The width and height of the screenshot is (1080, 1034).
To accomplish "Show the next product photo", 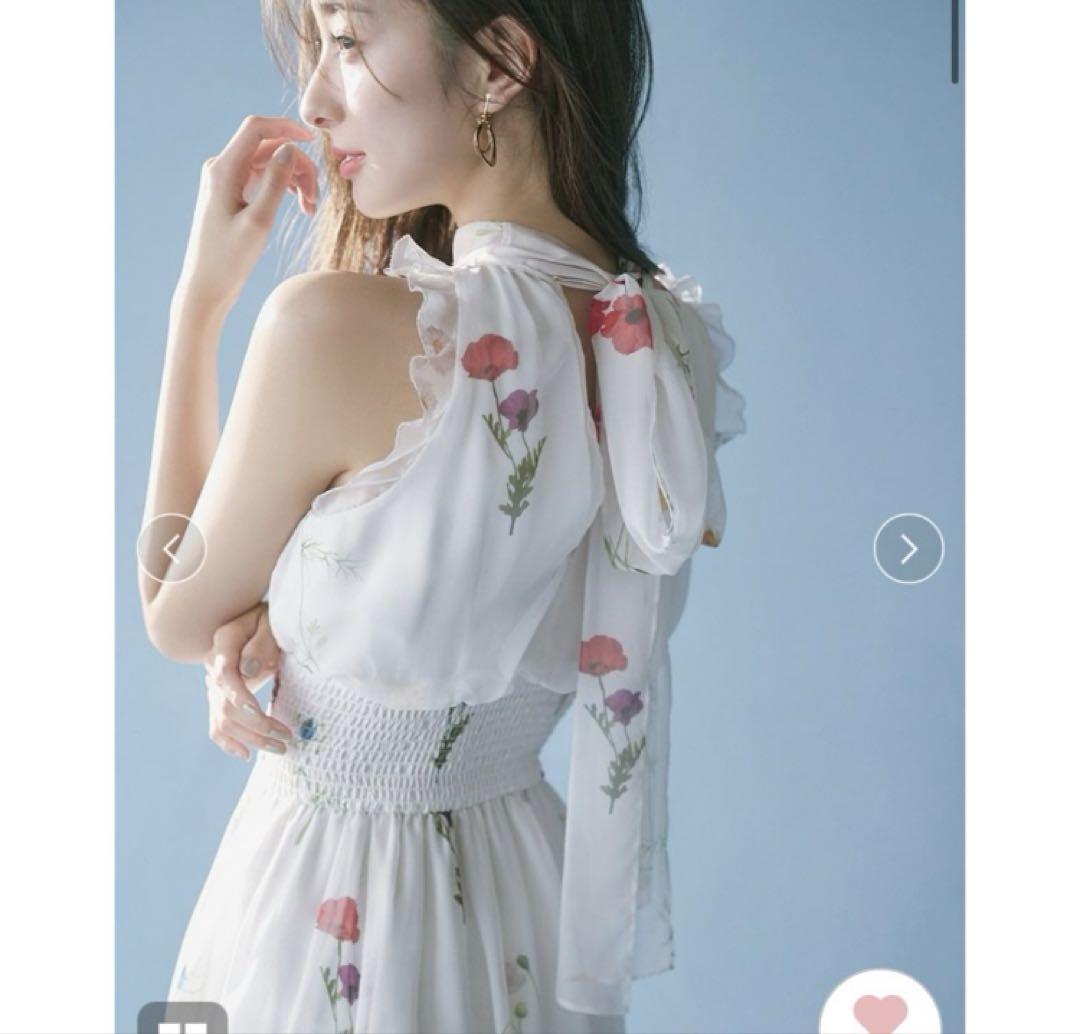I will [908, 548].
